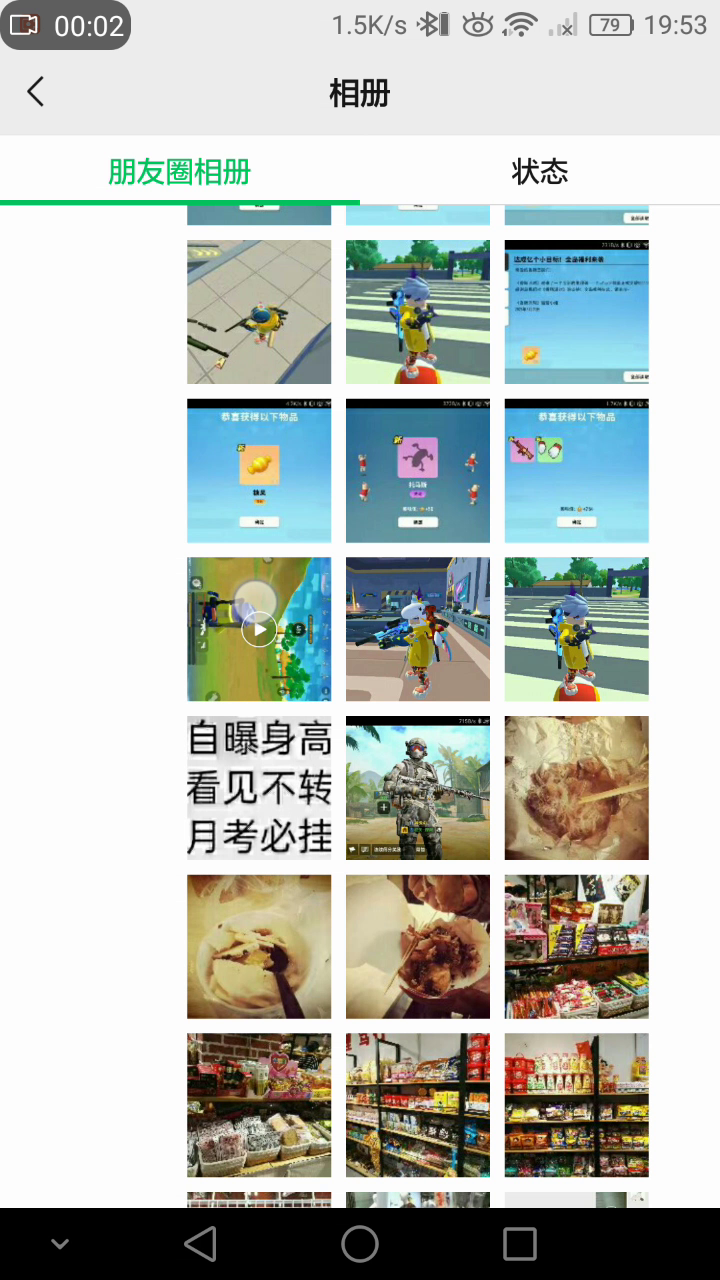Open the 自曝身高 text image

coord(259,788)
